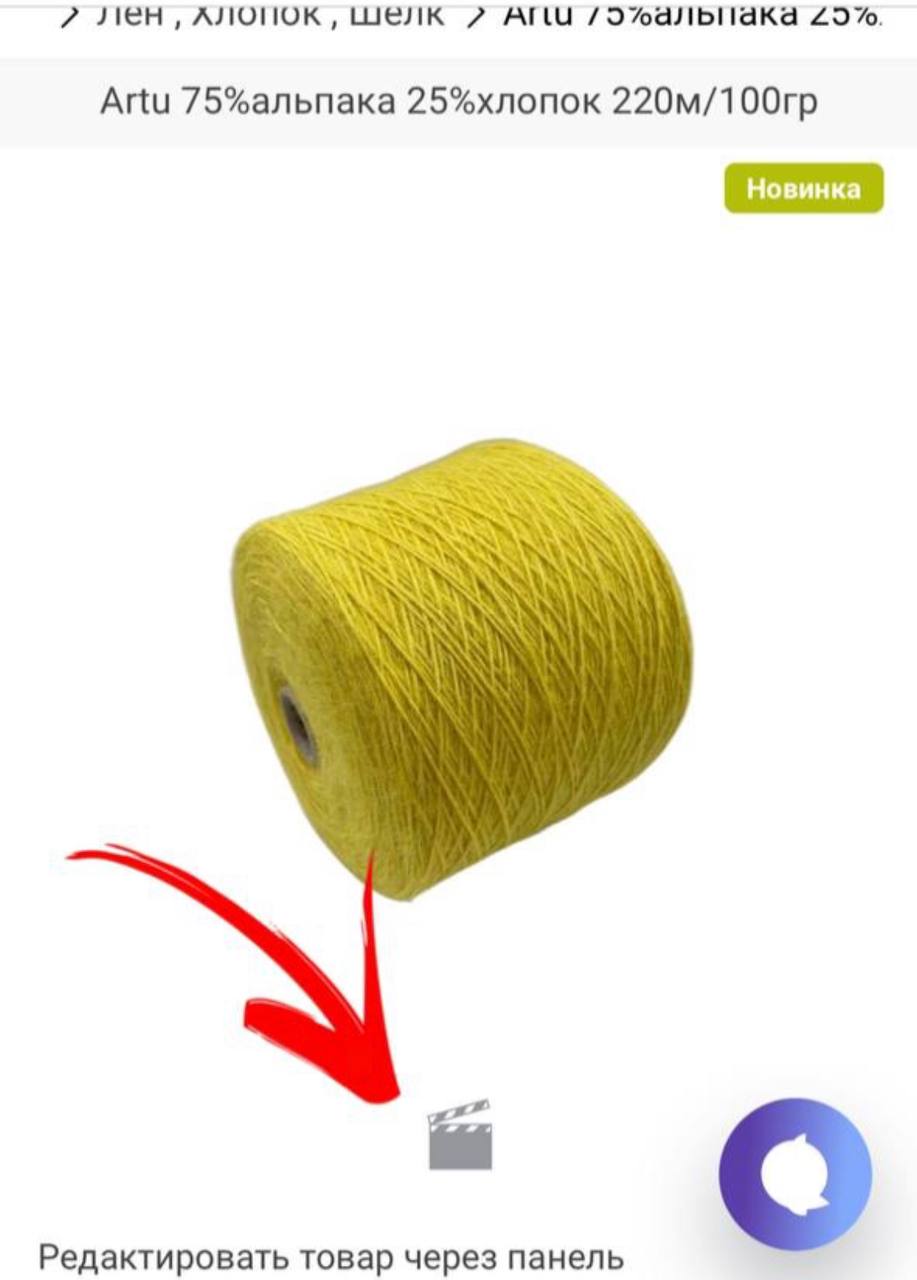This screenshot has height=1280, width=917.
Task: Open the product video clapperboard icon
Action: tap(460, 1135)
